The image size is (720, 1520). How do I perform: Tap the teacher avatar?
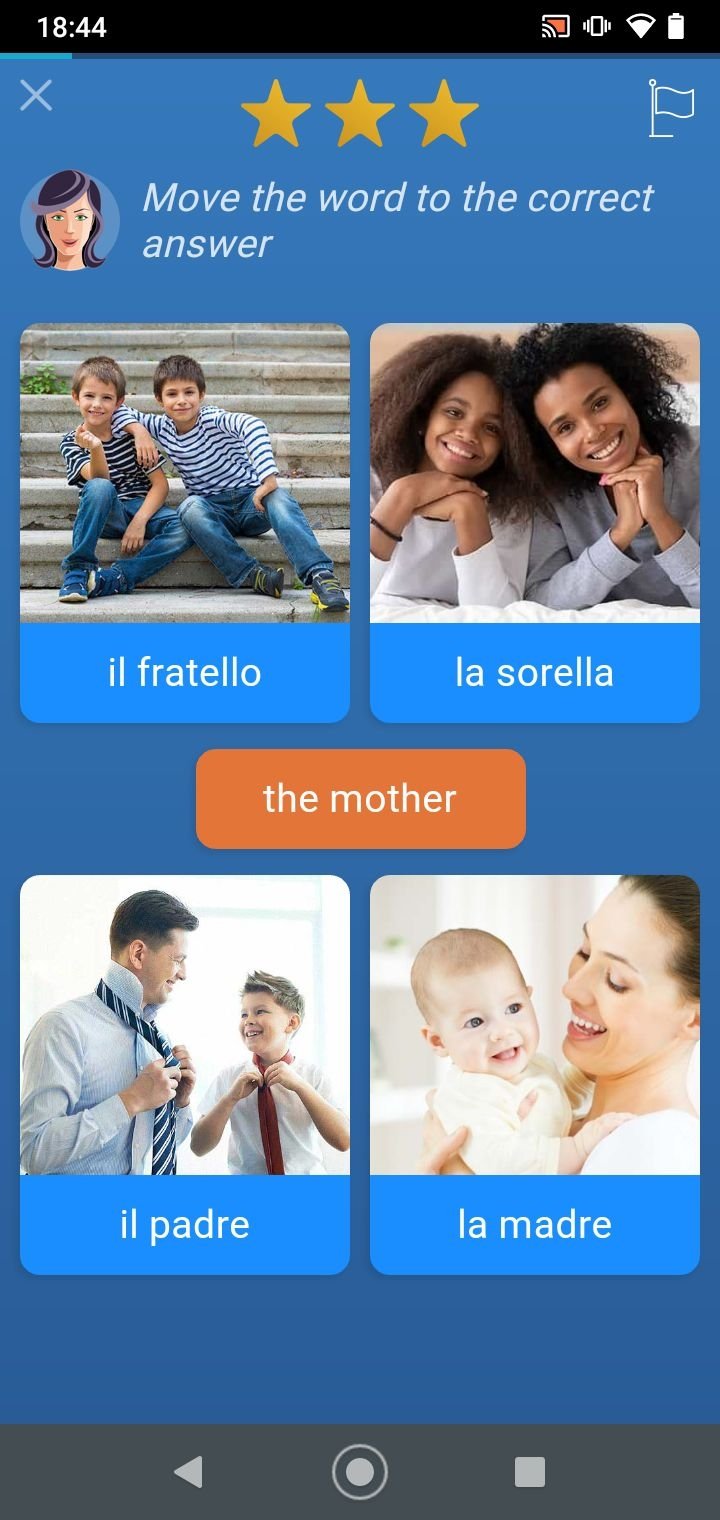coord(70,220)
